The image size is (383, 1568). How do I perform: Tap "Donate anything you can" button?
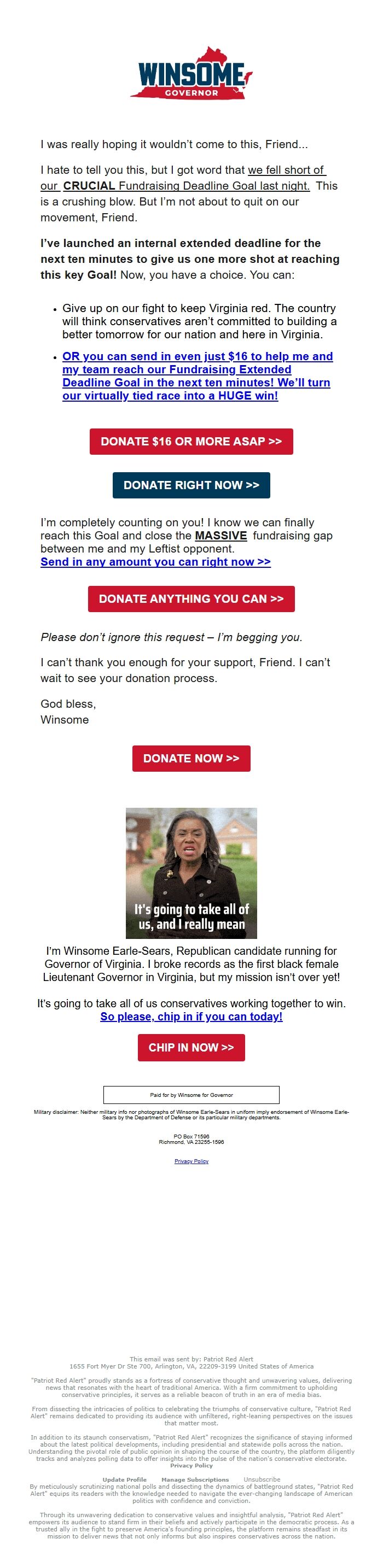click(191, 599)
